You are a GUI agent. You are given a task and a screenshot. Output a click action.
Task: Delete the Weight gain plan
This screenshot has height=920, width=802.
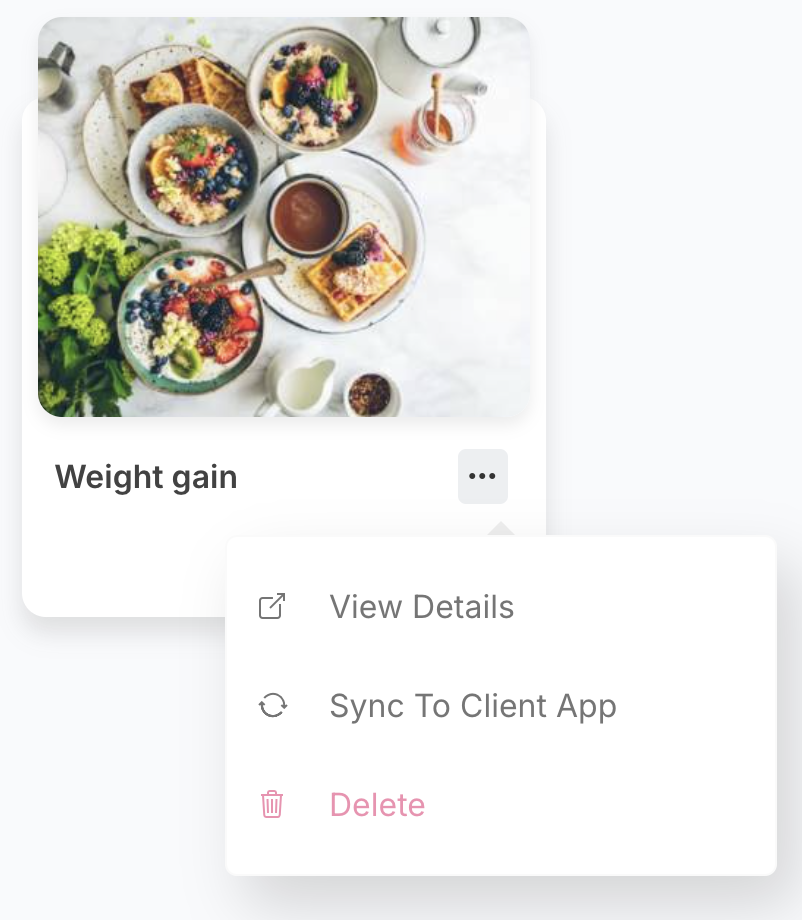point(377,805)
